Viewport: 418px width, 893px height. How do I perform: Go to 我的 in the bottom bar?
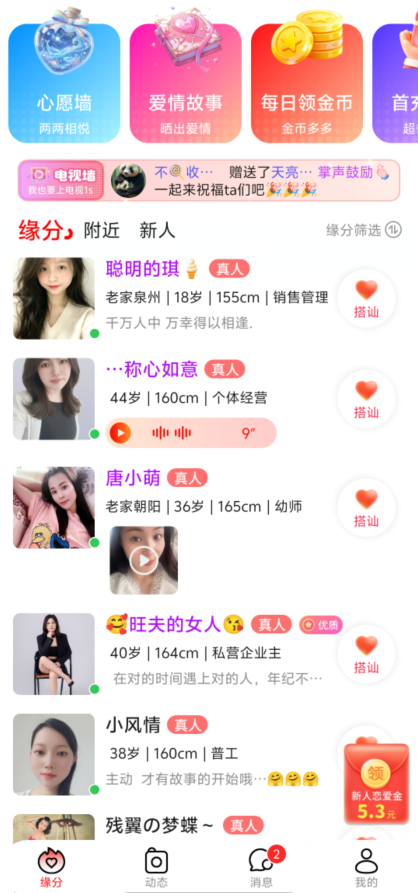366,868
